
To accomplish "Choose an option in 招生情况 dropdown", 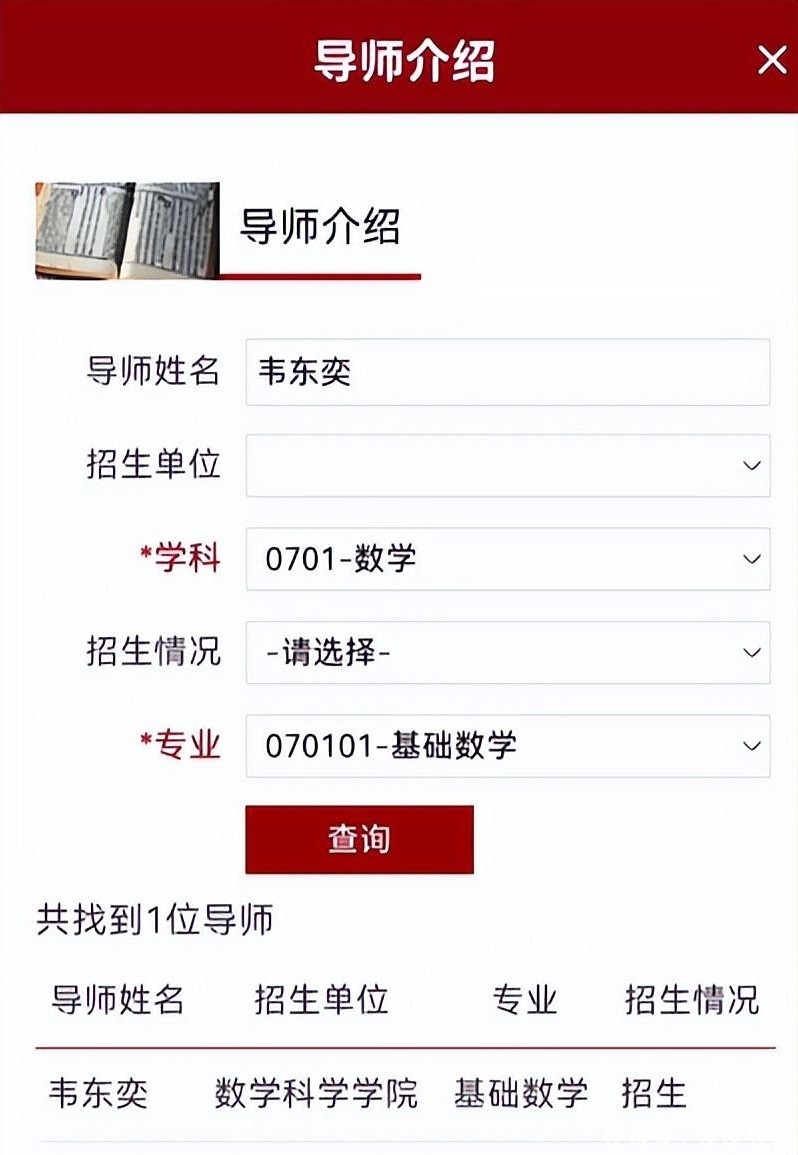I will pyautogui.click(x=507, y=652).
